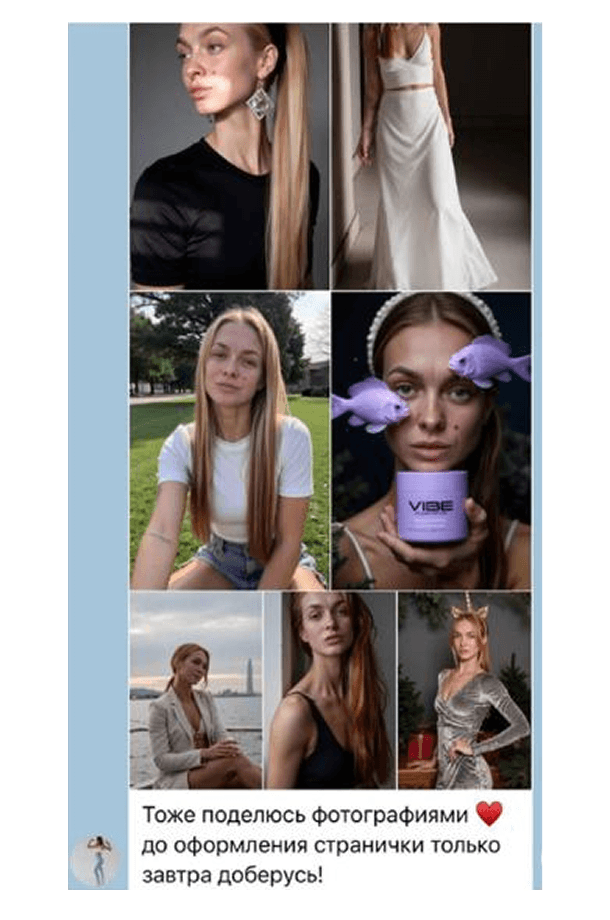This screenshot has width=610, height=920.
Task: View the white dress photo
Action: (x=431, y=155)
